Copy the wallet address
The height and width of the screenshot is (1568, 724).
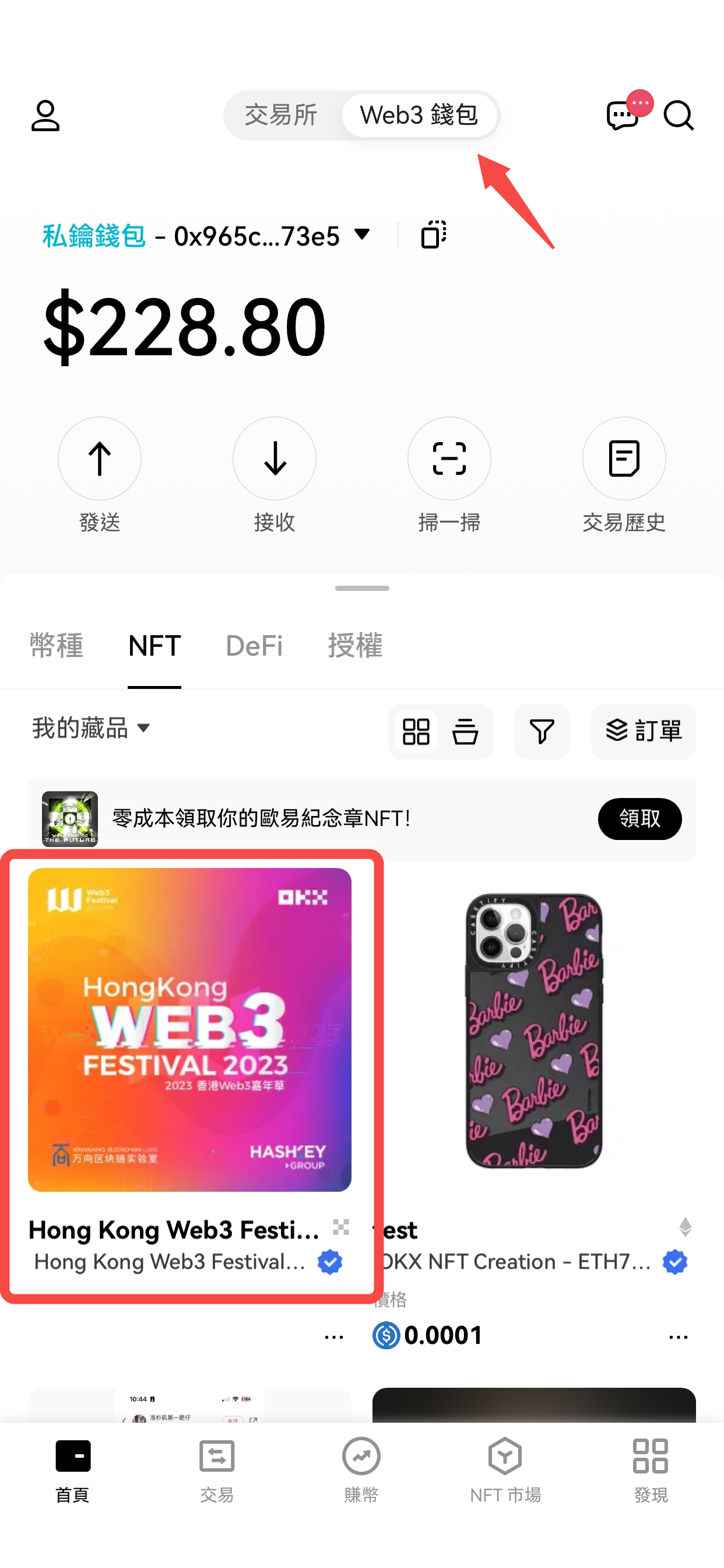433,235
